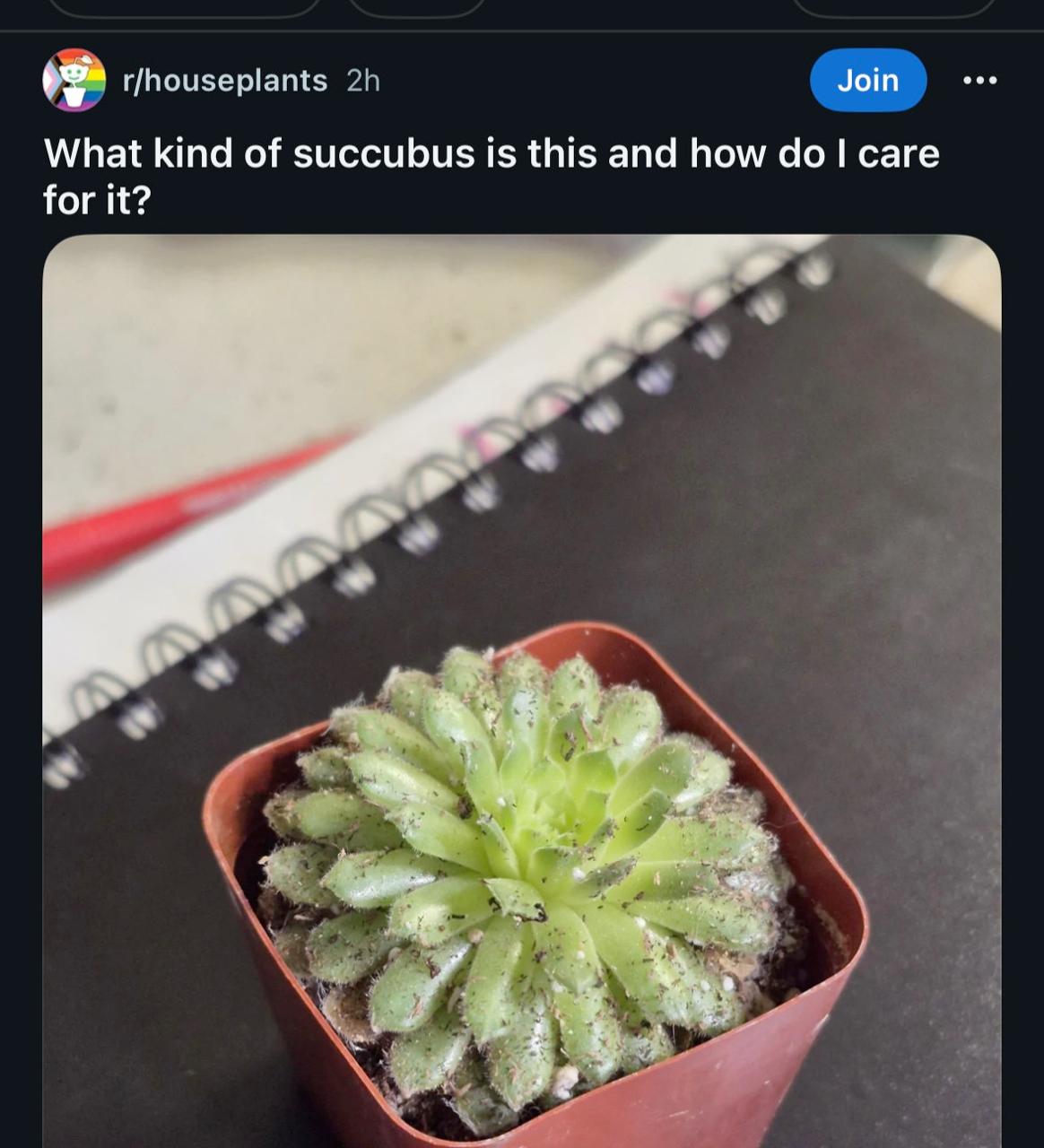Open the post overflow menu
The image size is (1044, 1148).
tap(979, 81)
